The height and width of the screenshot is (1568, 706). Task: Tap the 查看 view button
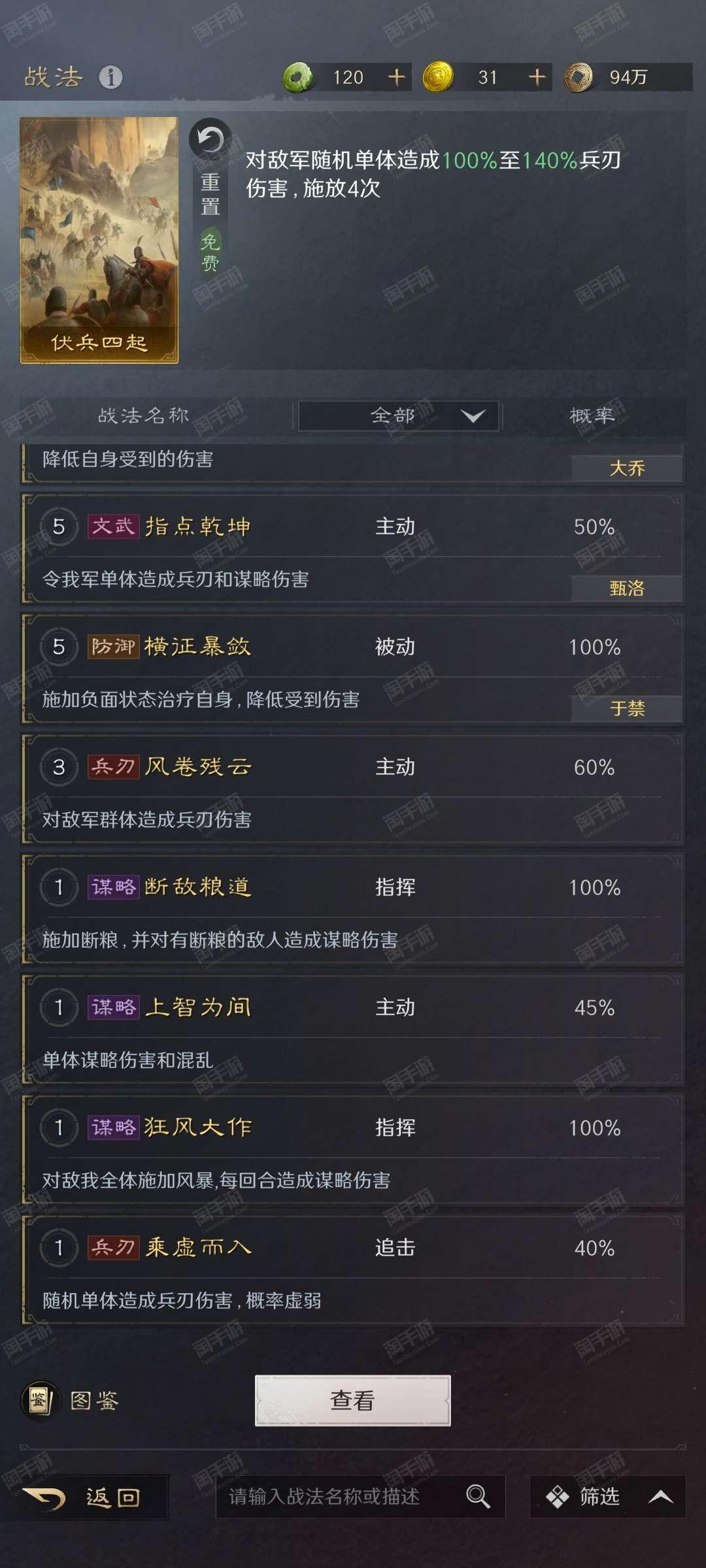click(x=352, y=1400)
